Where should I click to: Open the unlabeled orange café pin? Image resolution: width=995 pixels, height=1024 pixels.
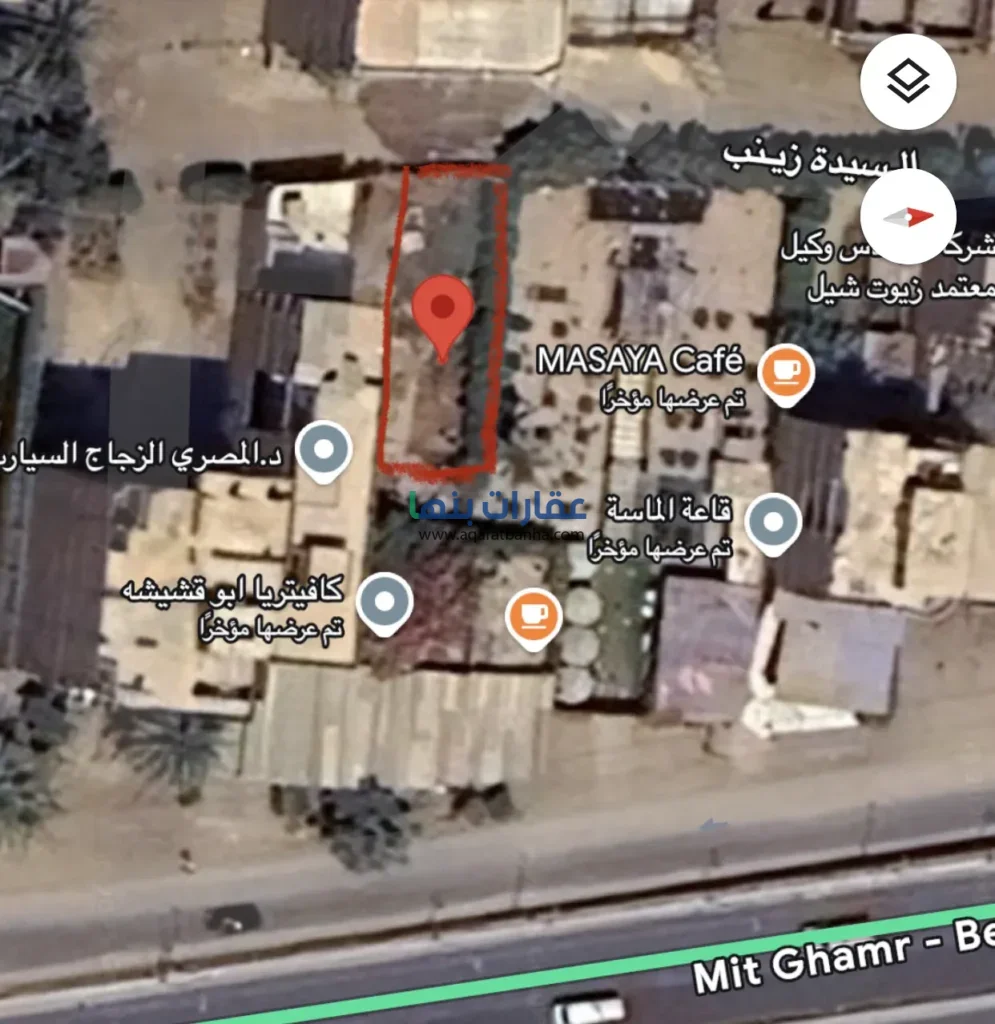coord(533,615)
